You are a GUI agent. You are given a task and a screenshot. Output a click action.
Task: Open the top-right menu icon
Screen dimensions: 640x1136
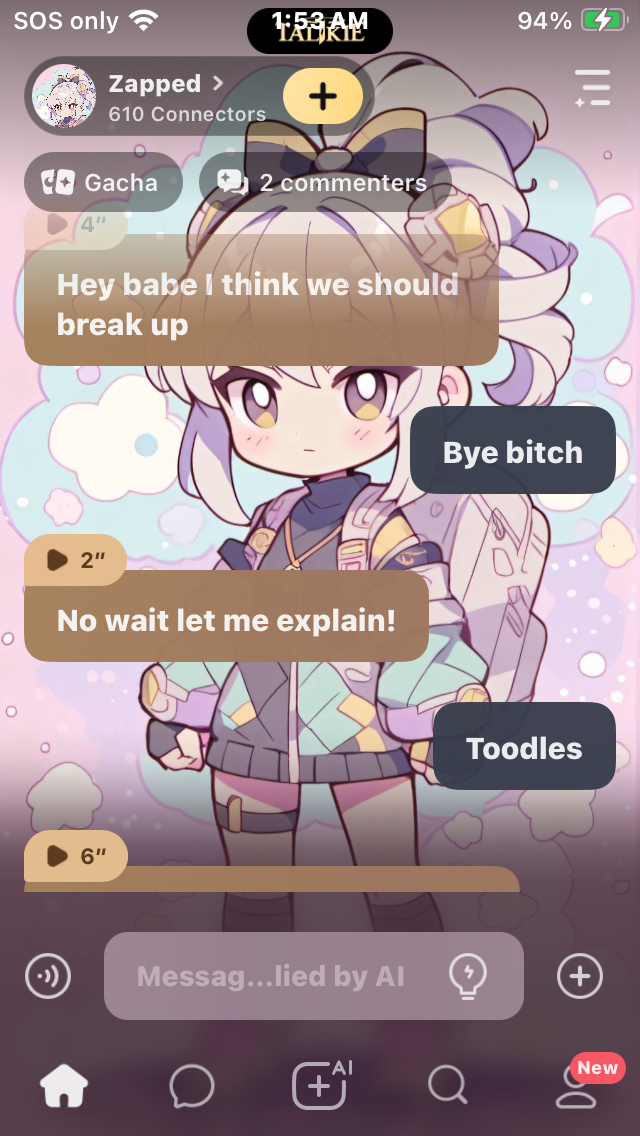(x=592, y=88)
